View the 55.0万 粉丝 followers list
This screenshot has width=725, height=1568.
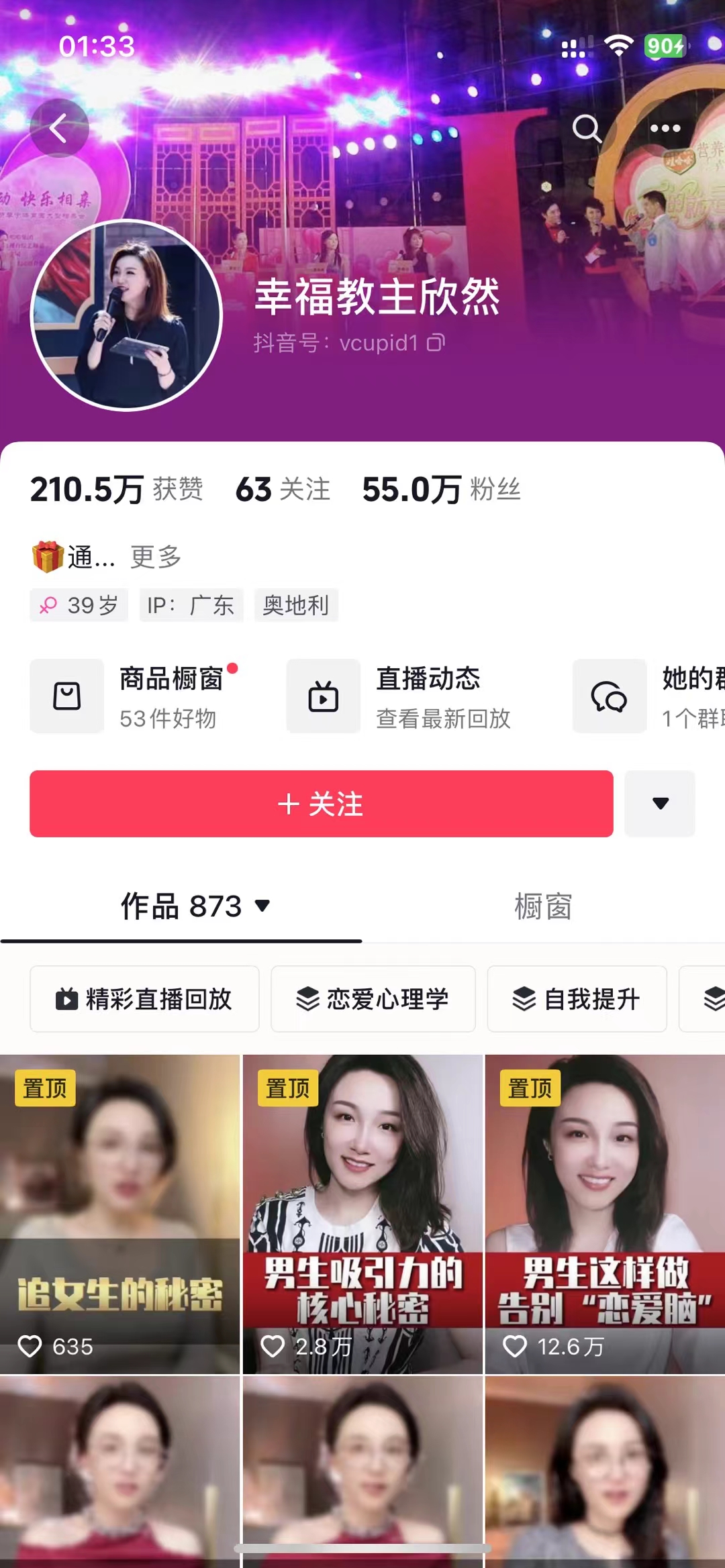point(441,489)
